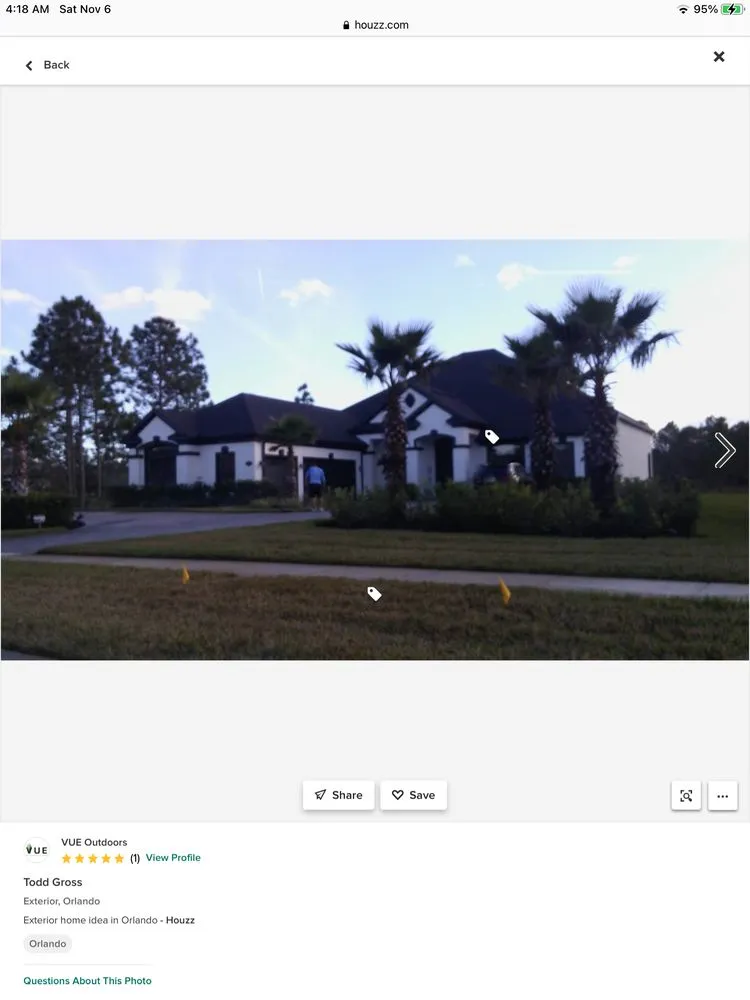750x1000 pixels.
Task: Toggle Save on this photo
Action: [x=413, y=795]
